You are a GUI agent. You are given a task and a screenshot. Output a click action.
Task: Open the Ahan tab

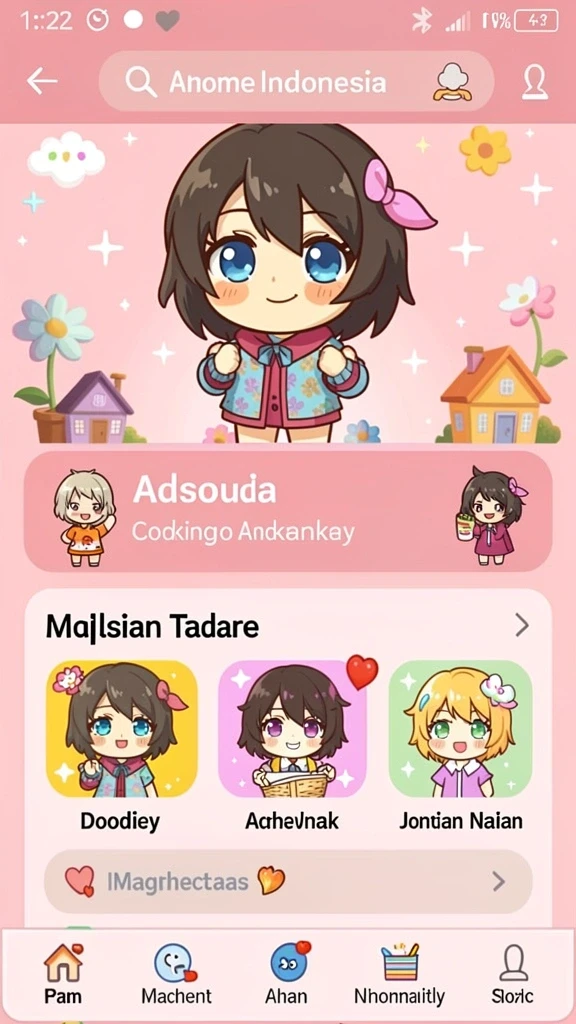pos(287,972)
